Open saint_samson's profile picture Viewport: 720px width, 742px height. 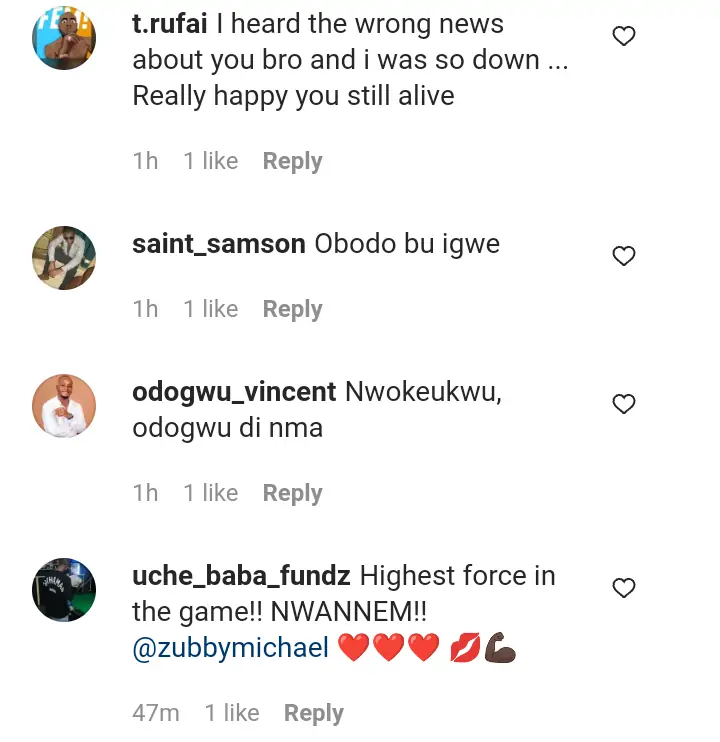pyautogui.click(x=64, y=258)
